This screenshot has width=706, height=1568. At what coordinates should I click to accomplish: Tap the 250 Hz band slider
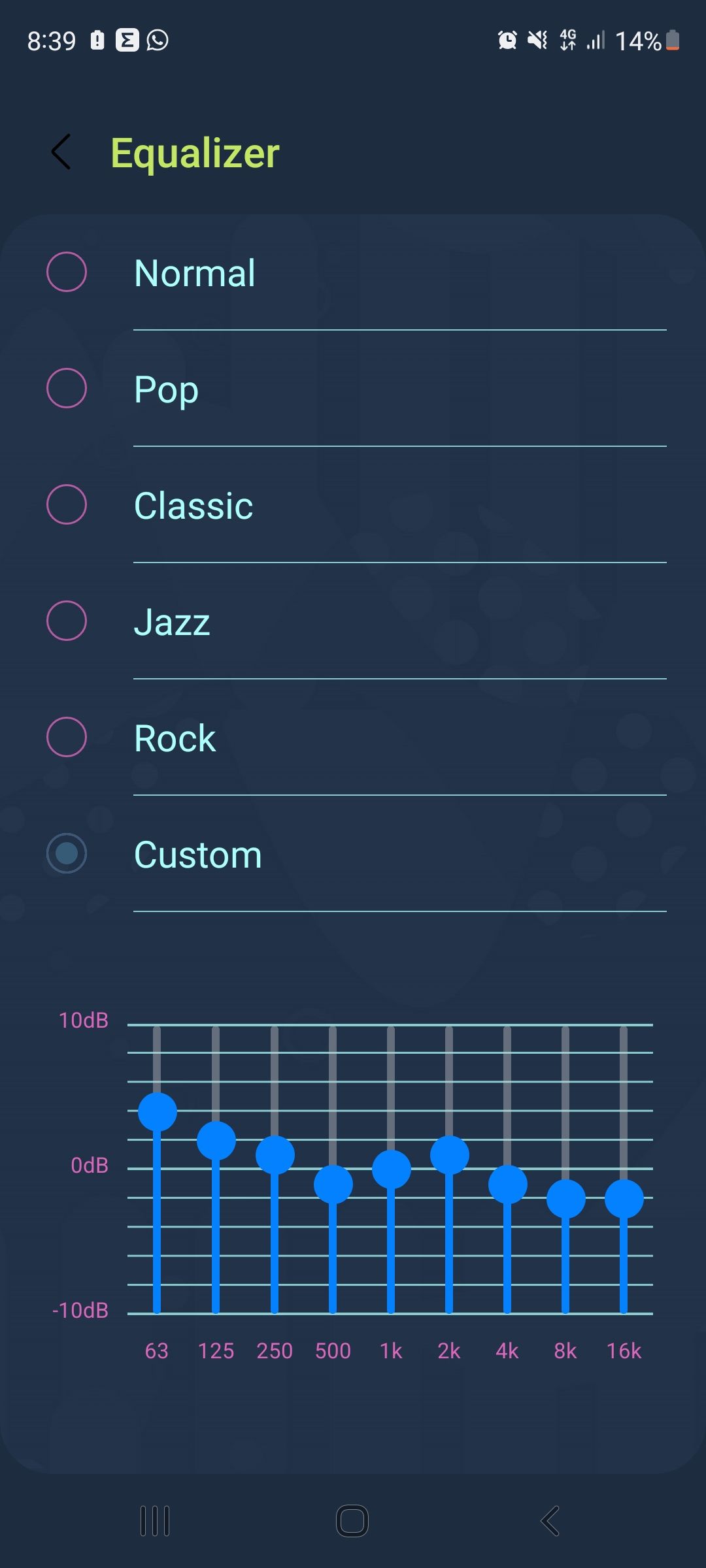pyautogui.click(x=275, y=1155)
